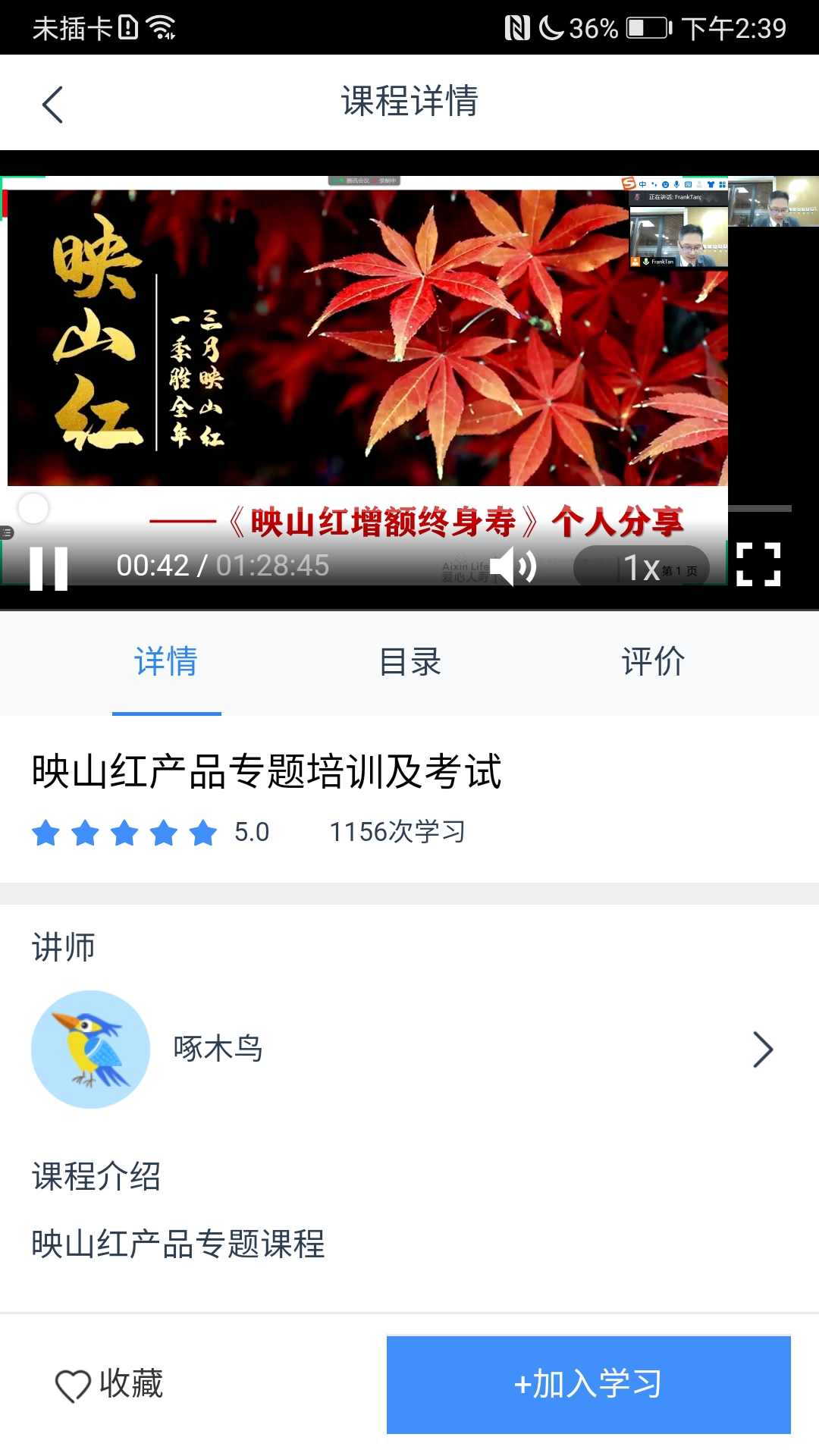
Task: Tap the +加入学习 button
Action: (588, 1384)
